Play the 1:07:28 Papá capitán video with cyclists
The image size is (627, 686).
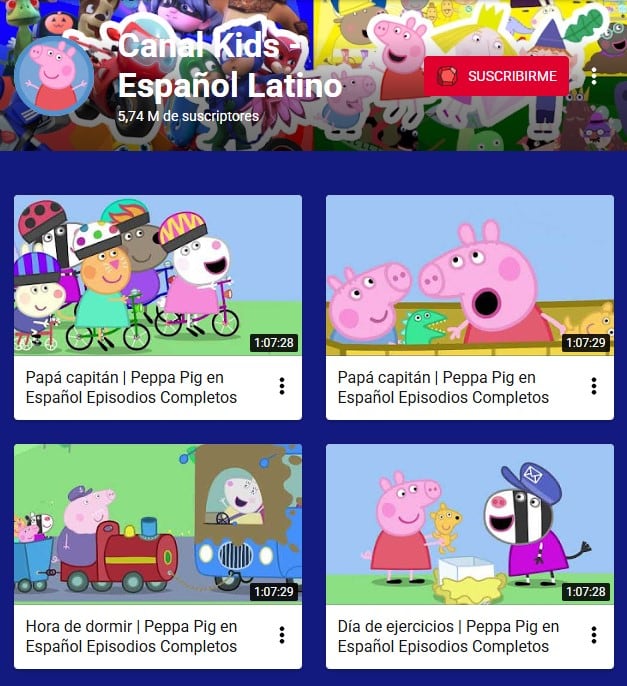tap(158, 275)
